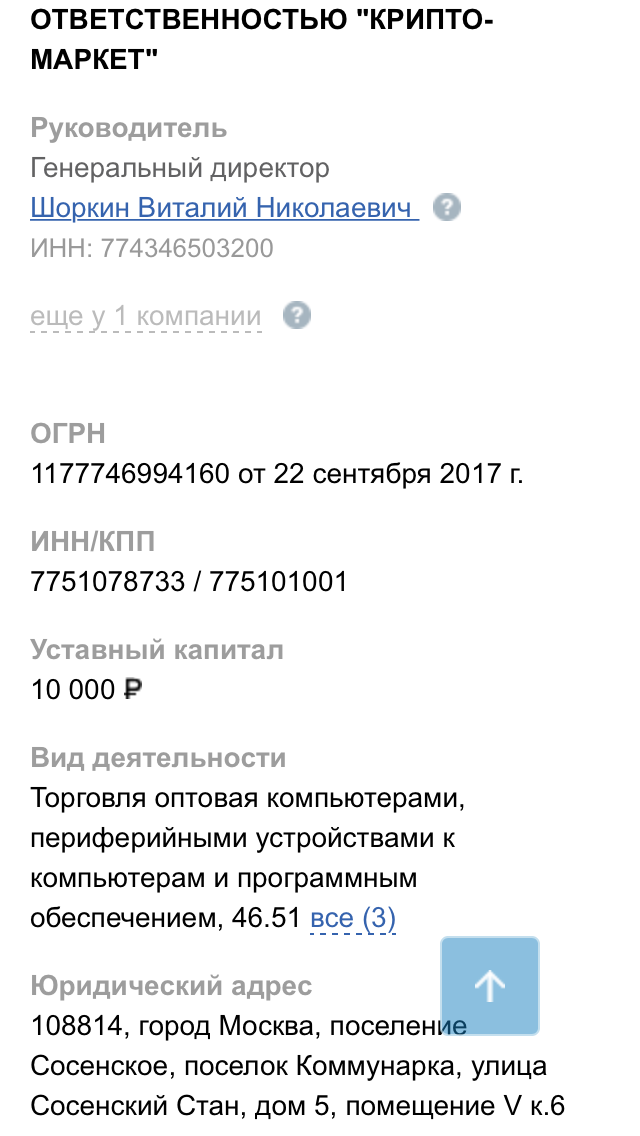Tap help icon next to director's name
Screen dimensions: 640x1136
tap(446, 208)
